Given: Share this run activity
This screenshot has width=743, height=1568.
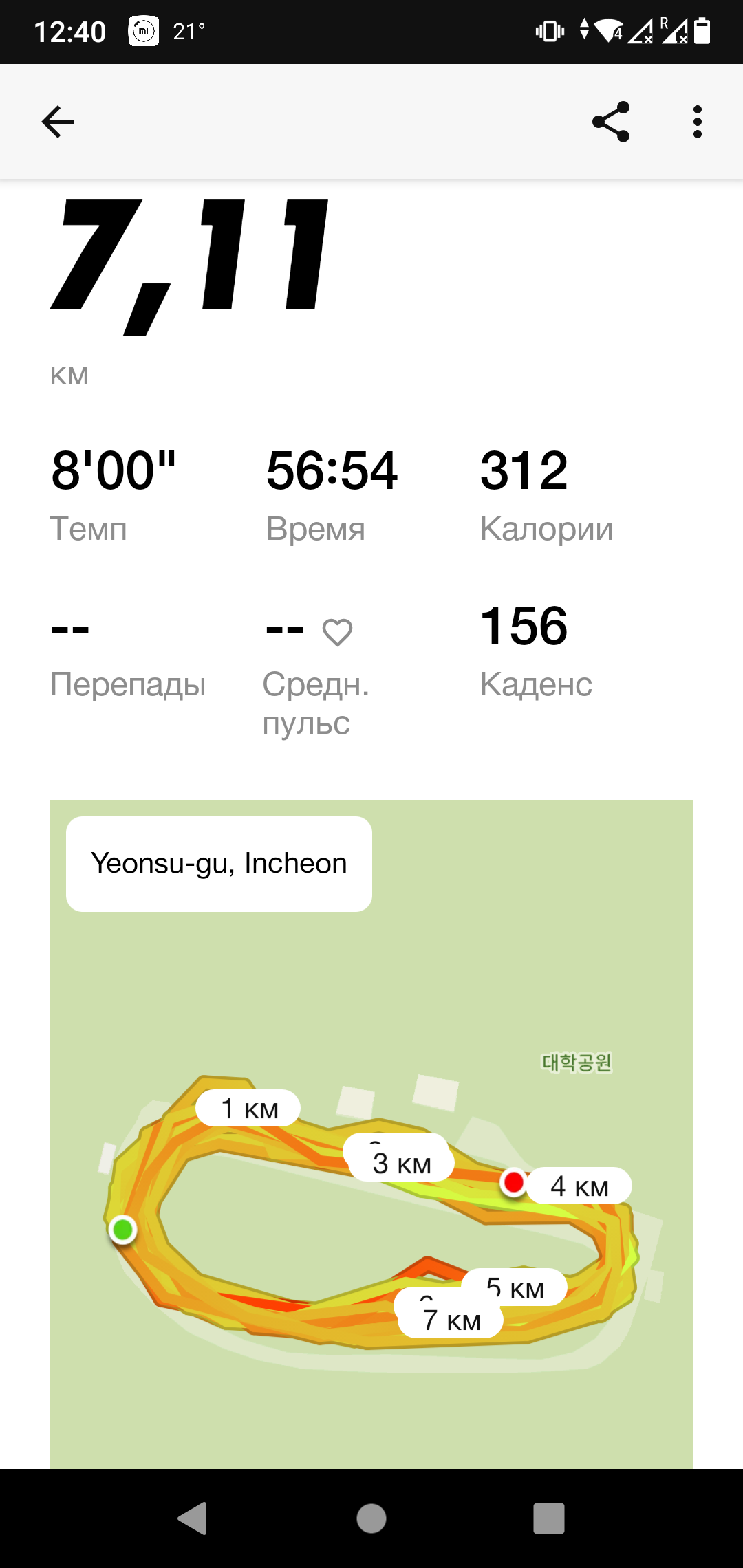Looking at the screenshot, I should tap(611, 122).
